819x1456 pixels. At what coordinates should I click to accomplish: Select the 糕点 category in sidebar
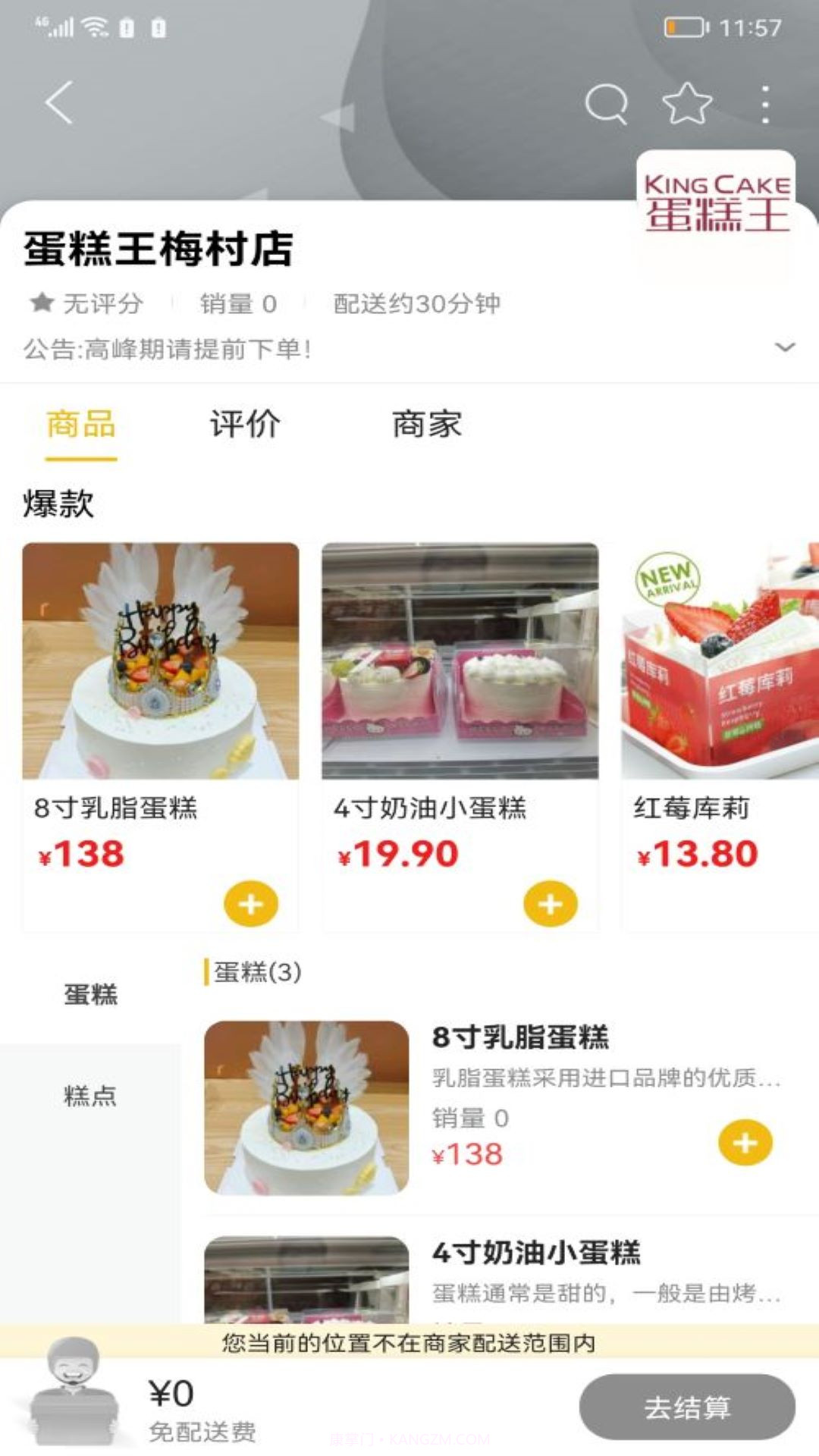[91, 1094]
